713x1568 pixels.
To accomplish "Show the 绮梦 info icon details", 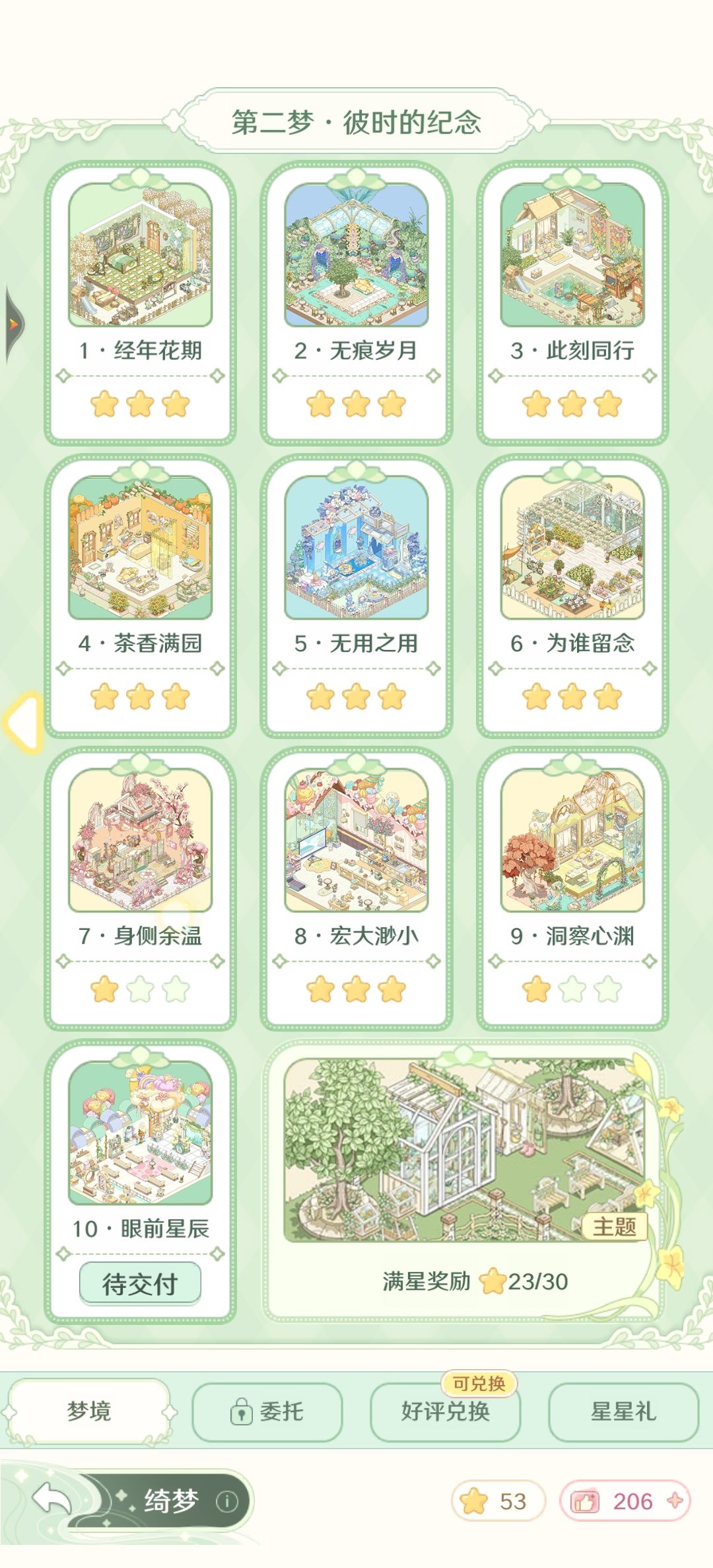I will click(x=227, y=1501).
